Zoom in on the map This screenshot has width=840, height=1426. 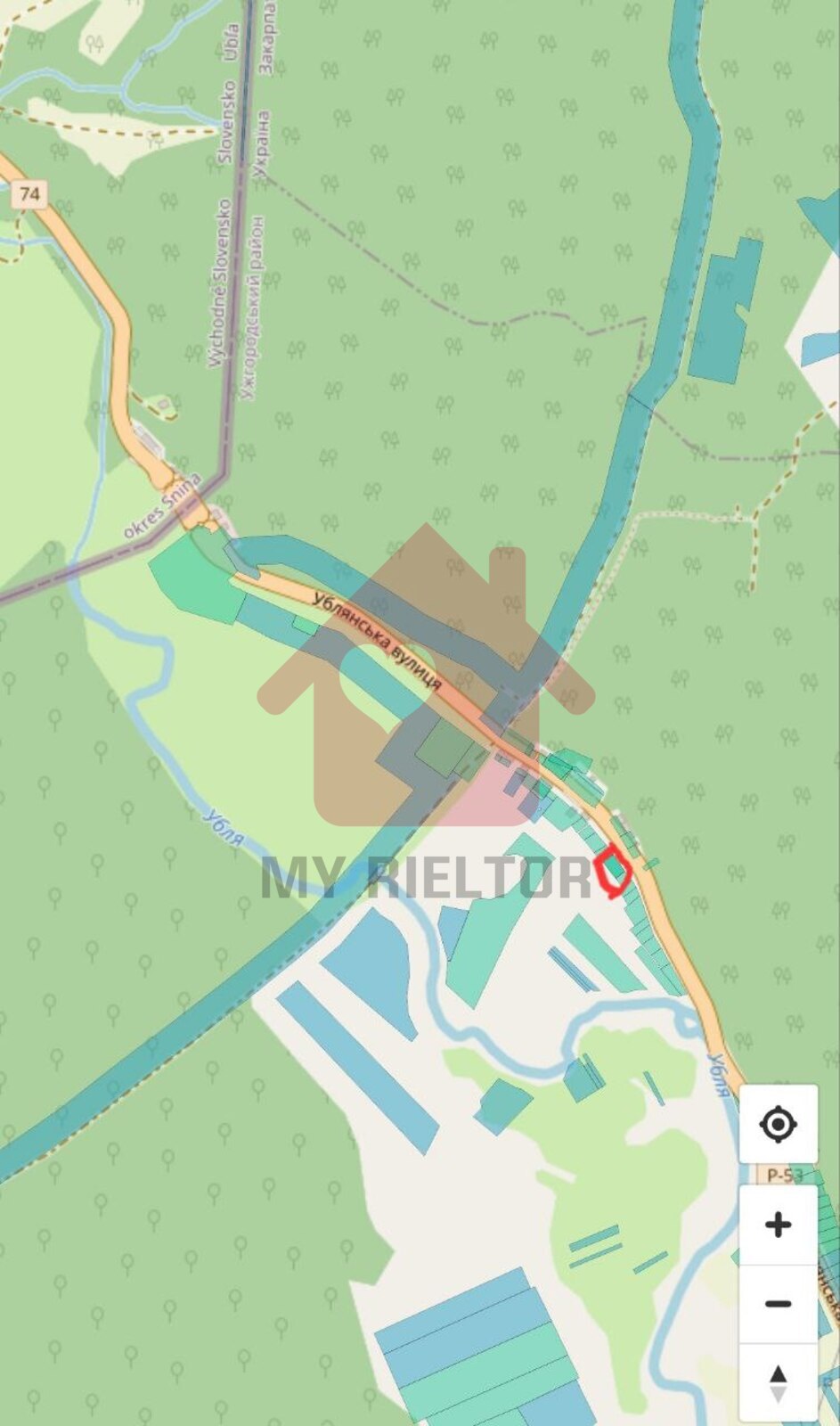tap(778, 1225)
